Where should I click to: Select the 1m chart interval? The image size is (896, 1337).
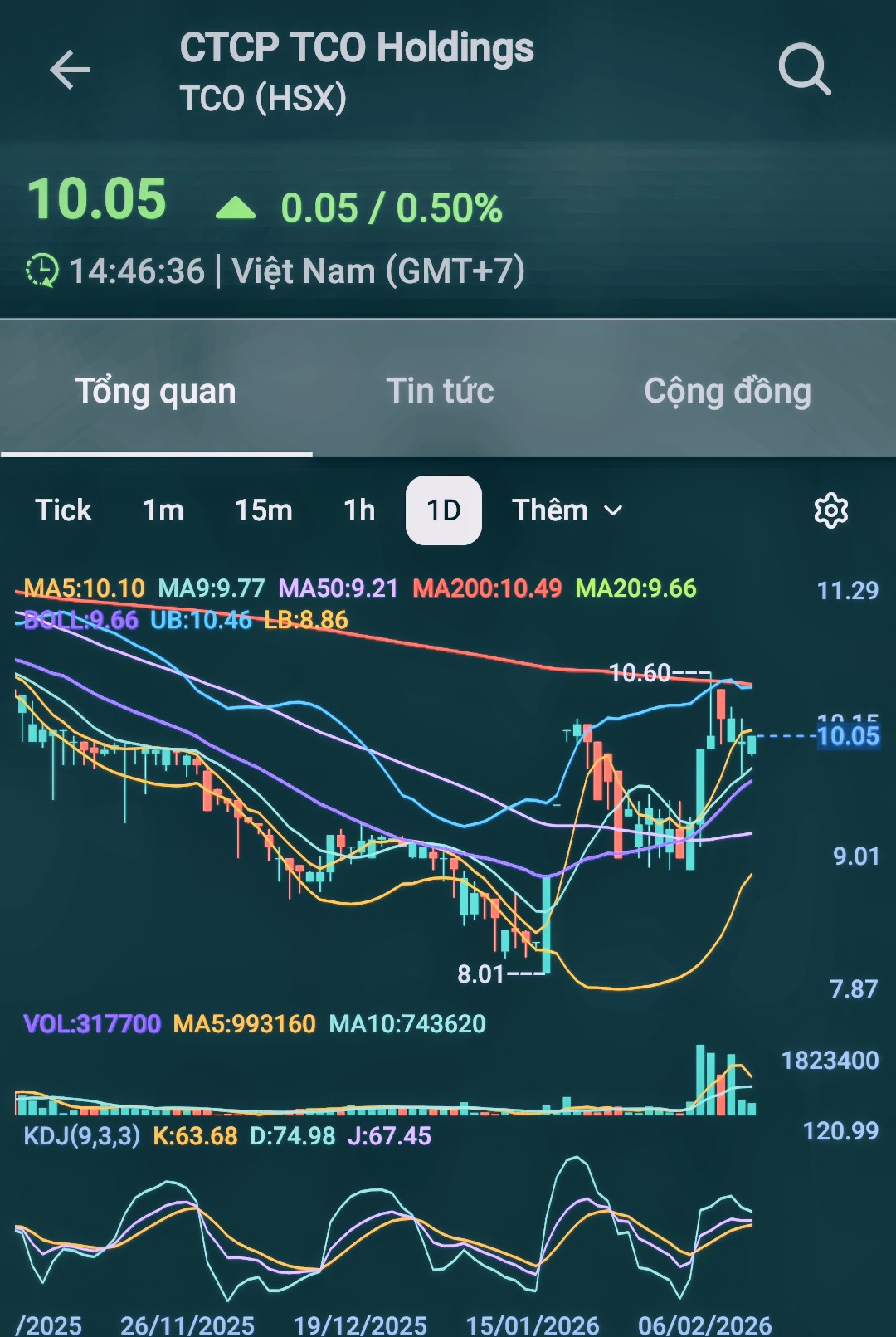tap(163, 510)
